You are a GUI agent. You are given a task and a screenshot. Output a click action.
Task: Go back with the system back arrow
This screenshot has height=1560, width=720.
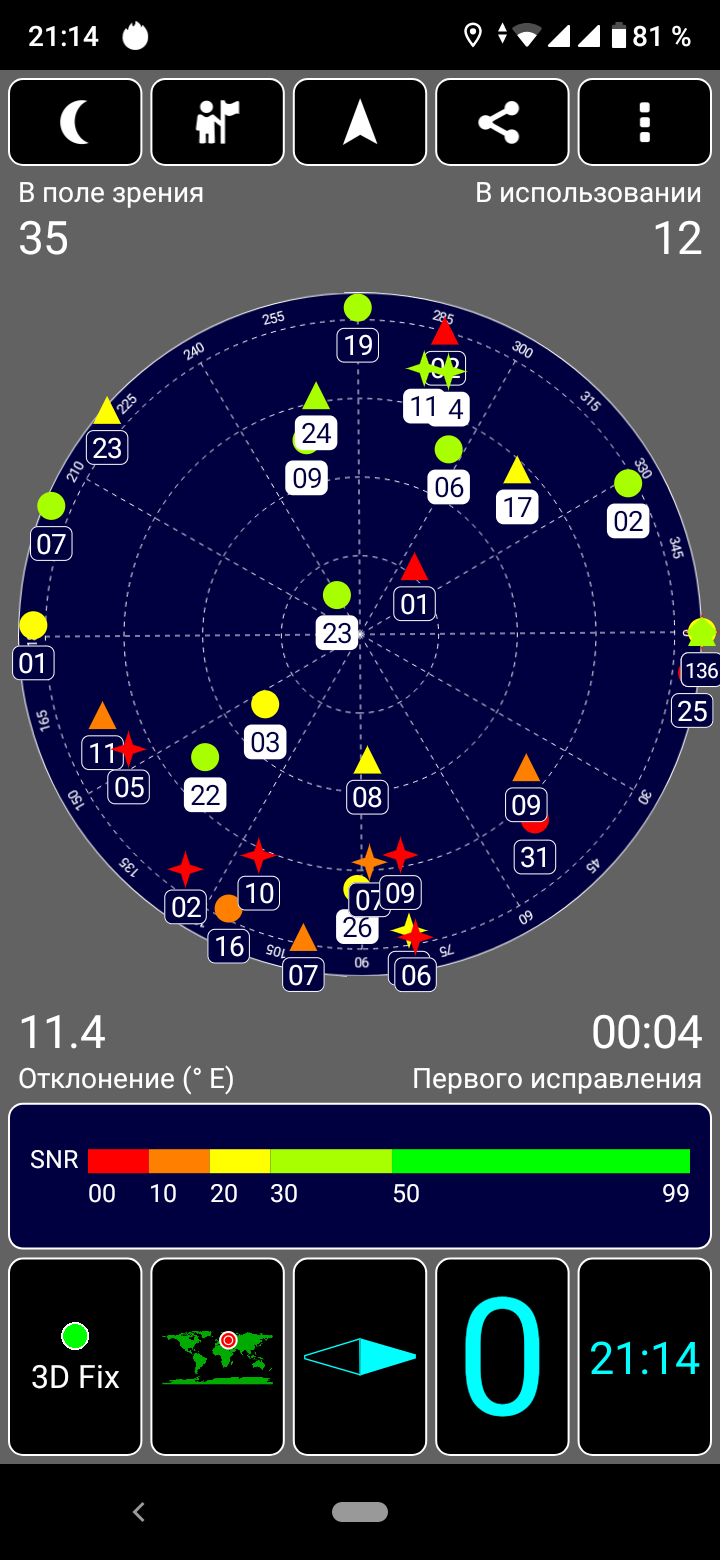[x=139, y=1512]
